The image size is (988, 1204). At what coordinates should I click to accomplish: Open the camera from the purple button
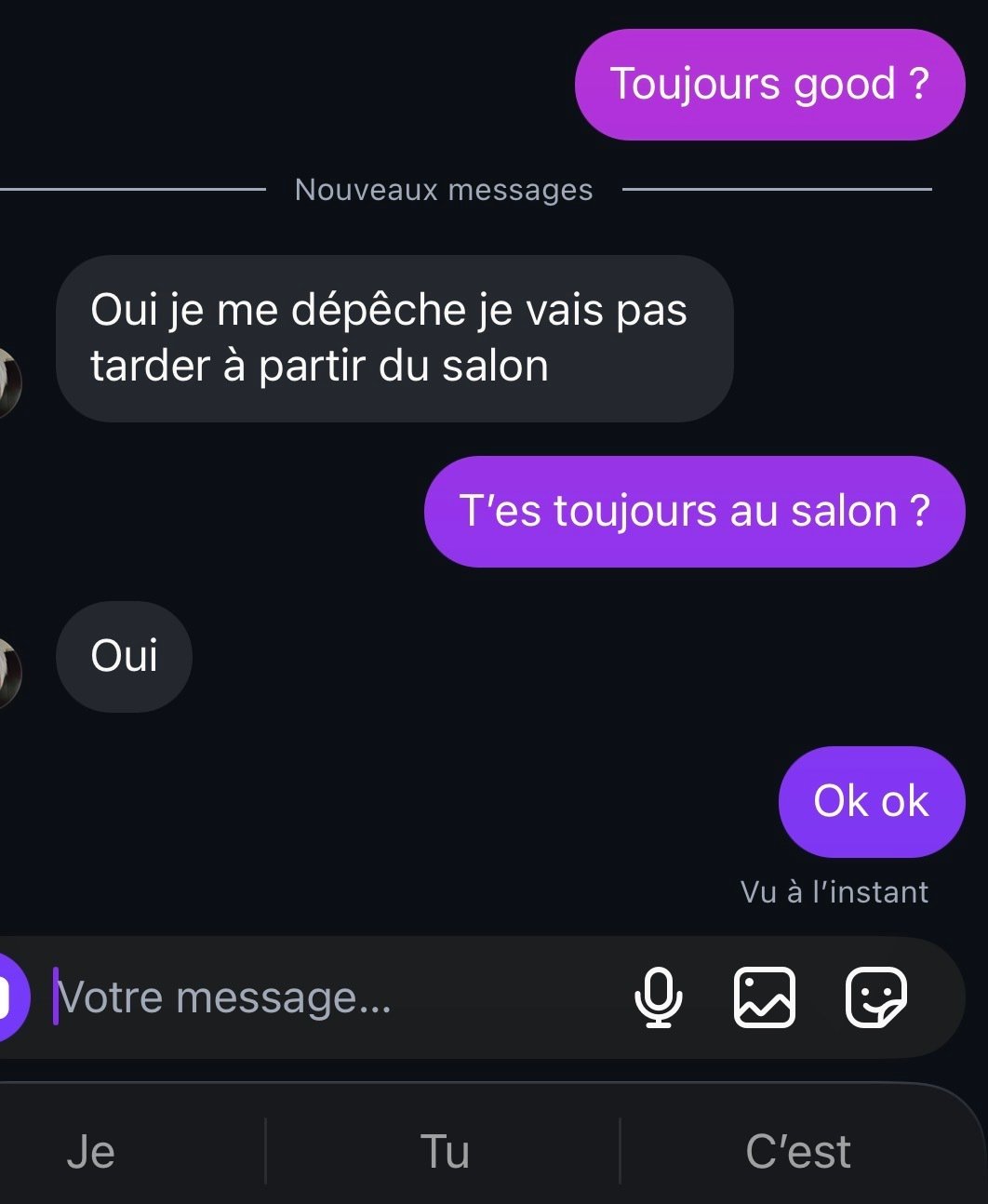[9, 997]
